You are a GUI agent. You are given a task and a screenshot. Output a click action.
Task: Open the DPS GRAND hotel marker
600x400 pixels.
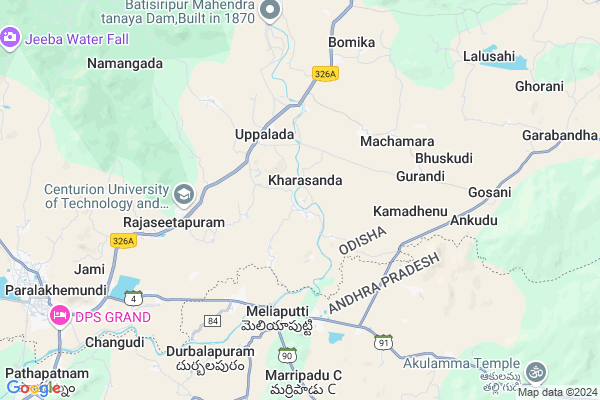click(60, 317)
